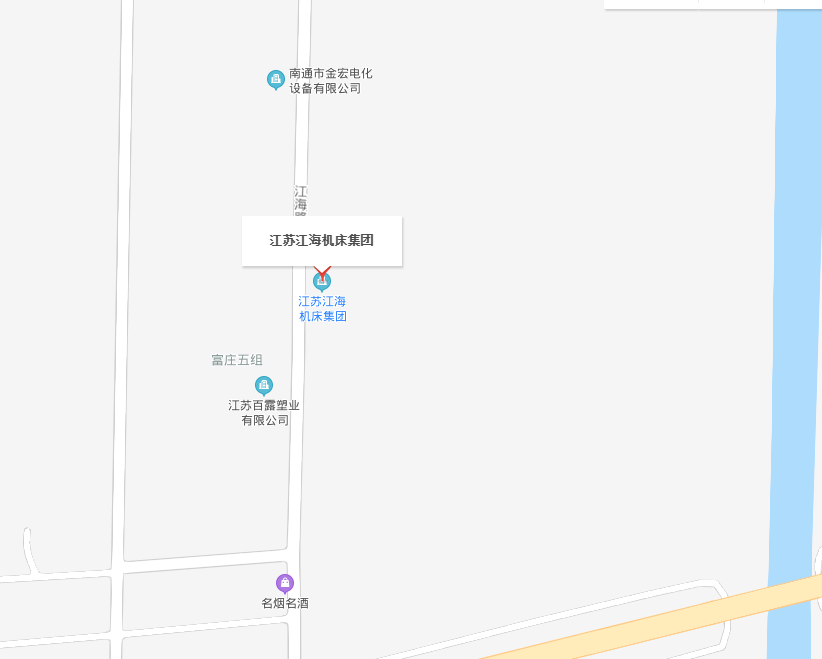Tap the 名烟名酒 shop marker

(285, 583)
